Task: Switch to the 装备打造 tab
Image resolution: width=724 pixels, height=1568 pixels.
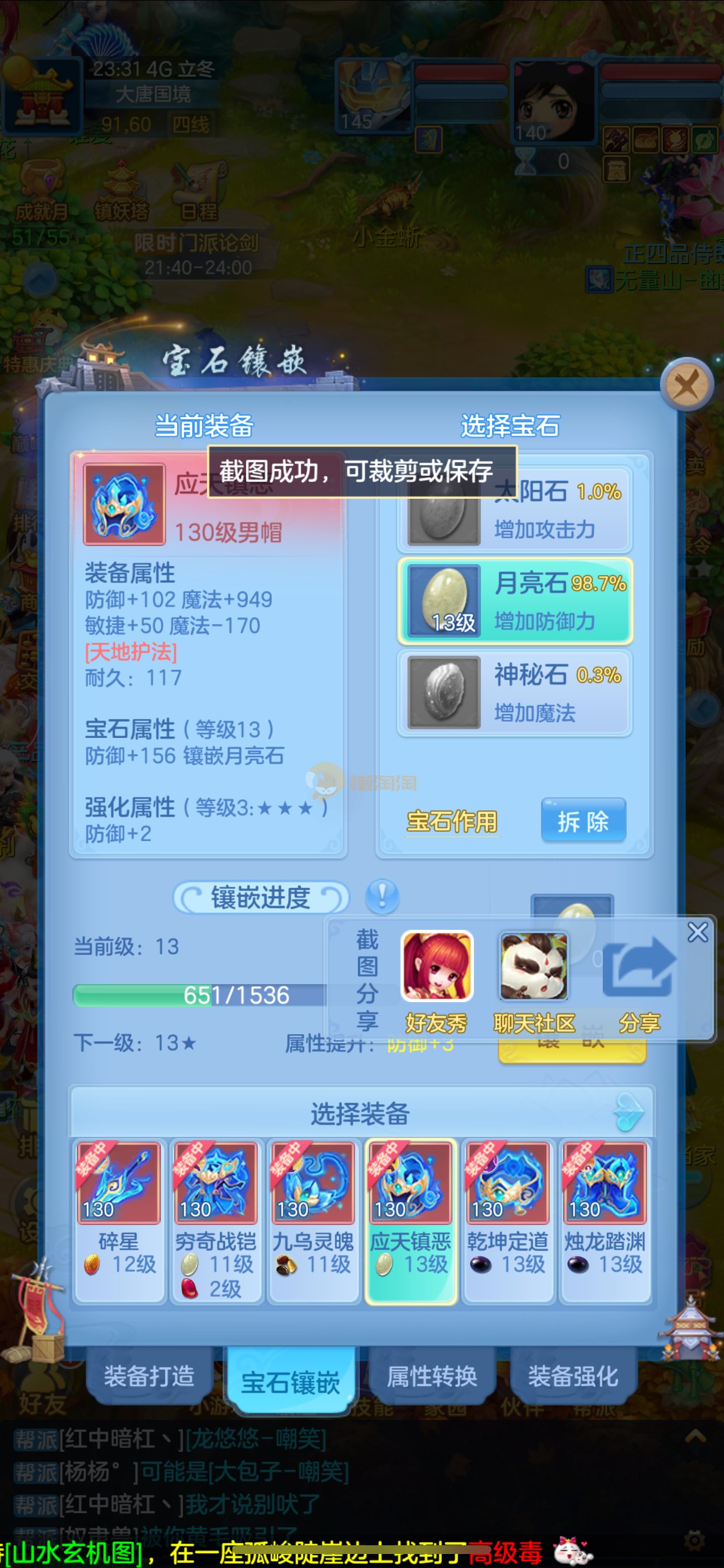Action: pyautogui.click(x=149, y=1377)
